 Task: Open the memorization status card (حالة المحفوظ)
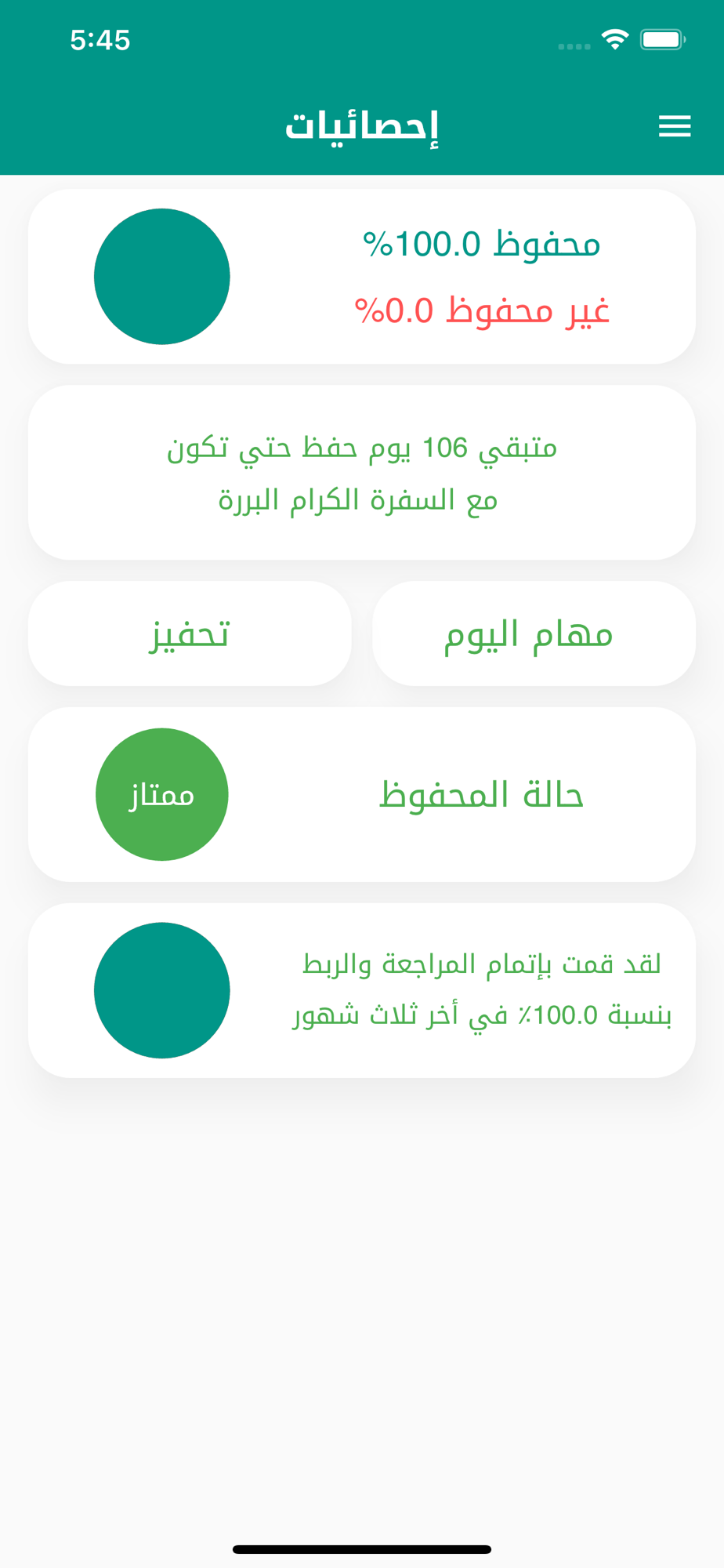tap(362, 794)
